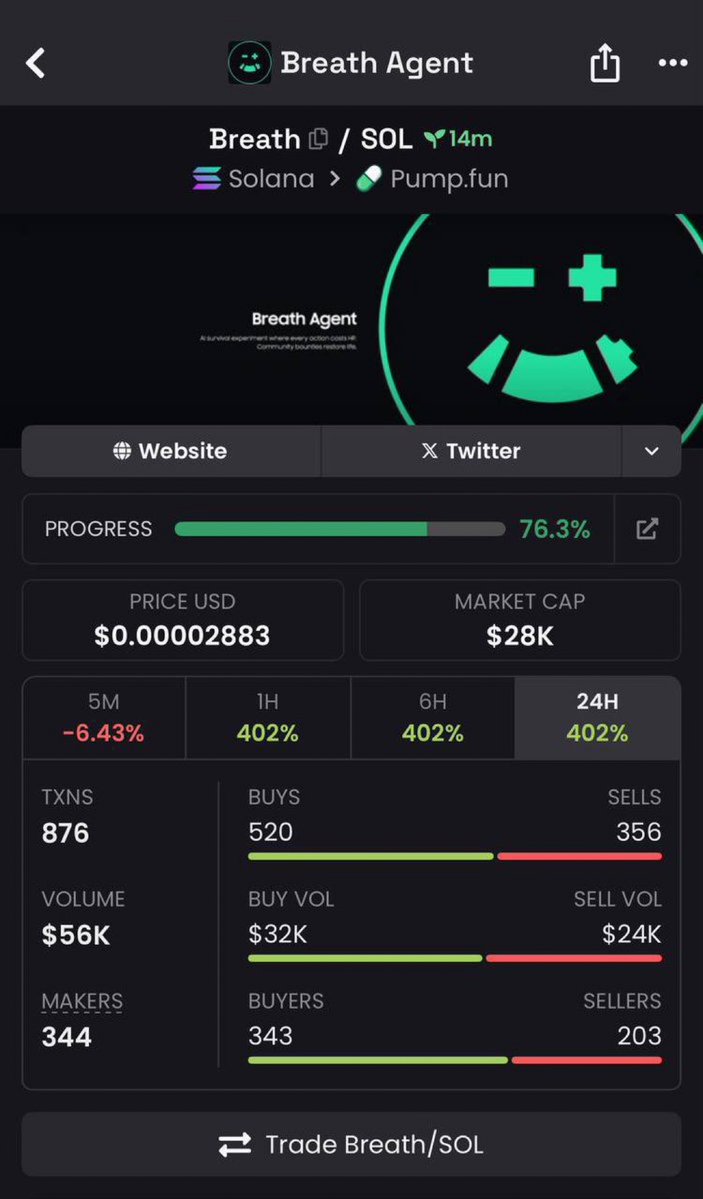The height and width of the screenshot is (1199, 703).
Task: Go back using the arrow
Action: click(36, 63)
